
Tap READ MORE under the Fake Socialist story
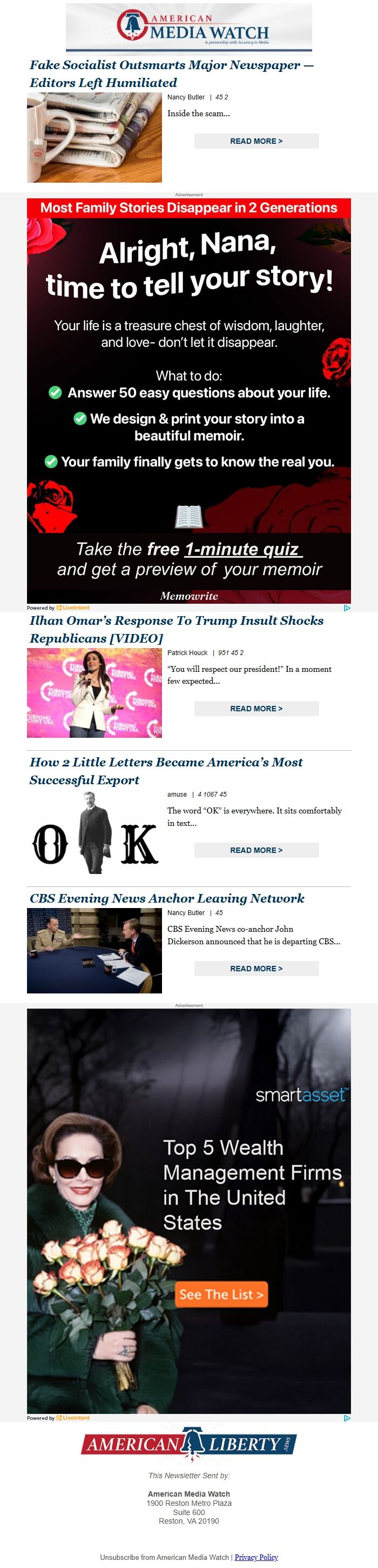256,141
